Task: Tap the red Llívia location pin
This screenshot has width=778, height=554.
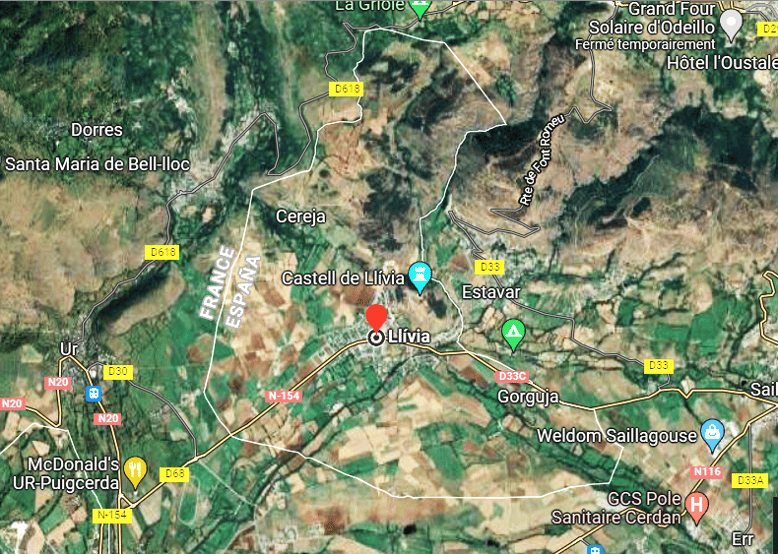Action: click(376, 318)
